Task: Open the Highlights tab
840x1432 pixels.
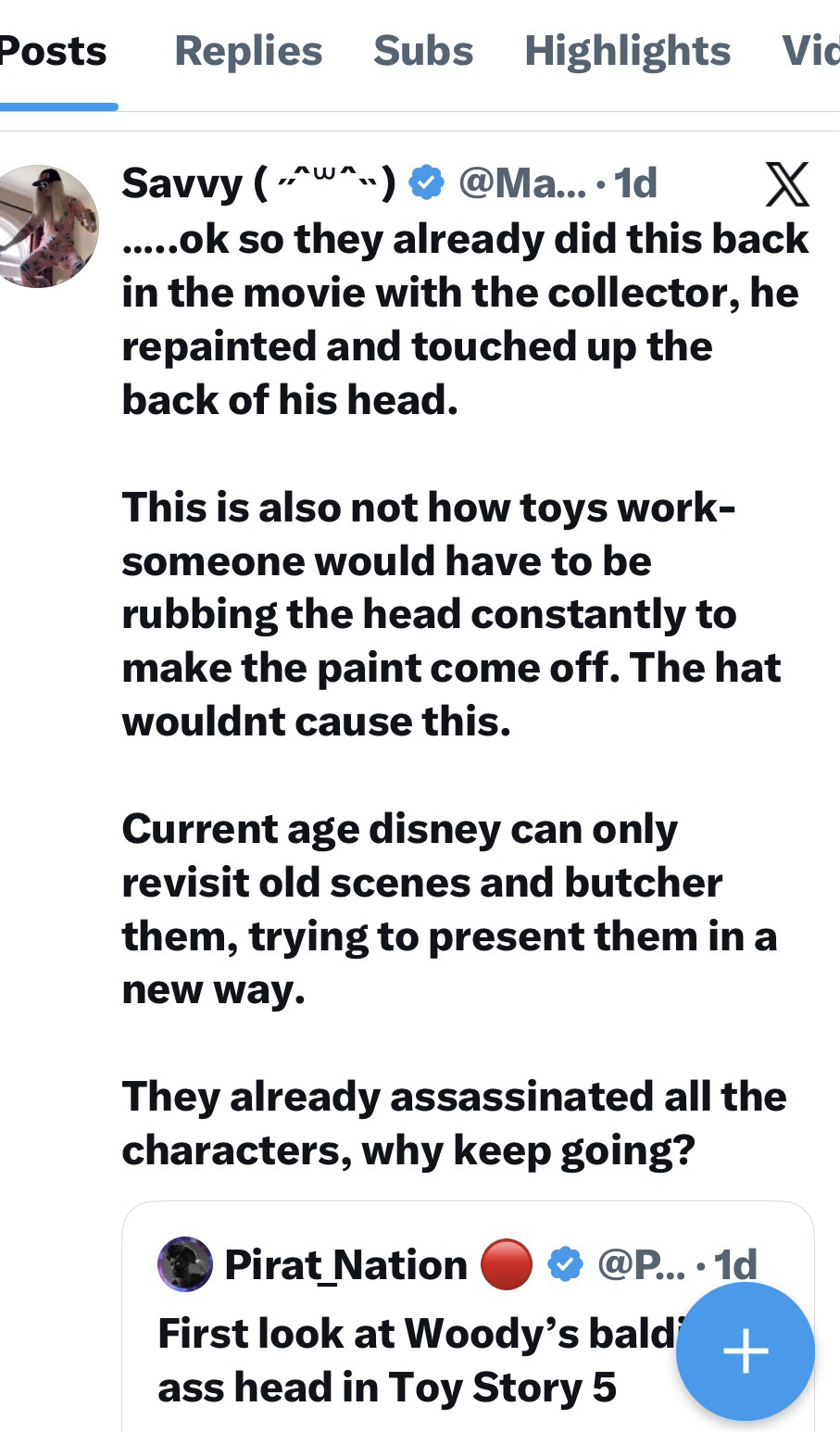Action: coord(627,51)
